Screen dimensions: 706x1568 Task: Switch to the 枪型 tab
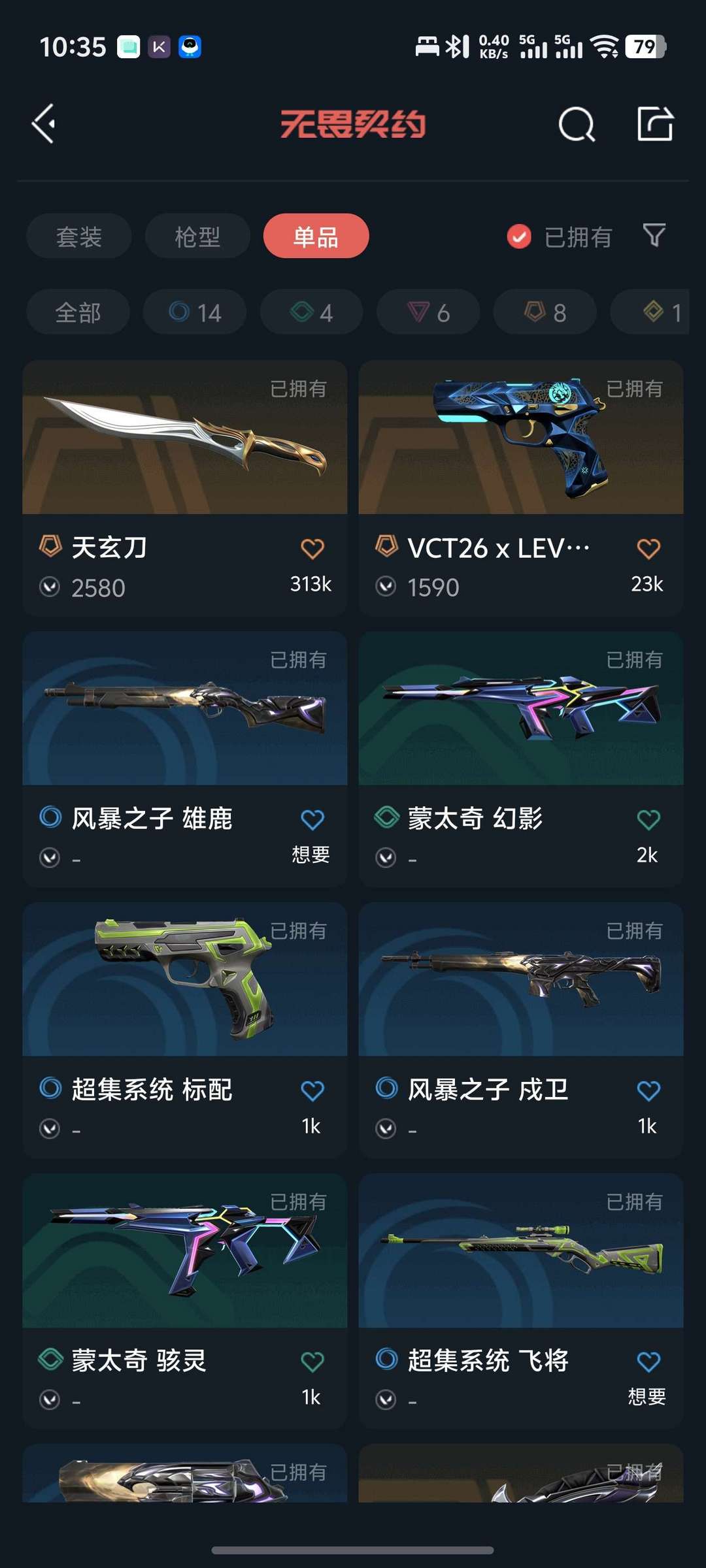197,236
